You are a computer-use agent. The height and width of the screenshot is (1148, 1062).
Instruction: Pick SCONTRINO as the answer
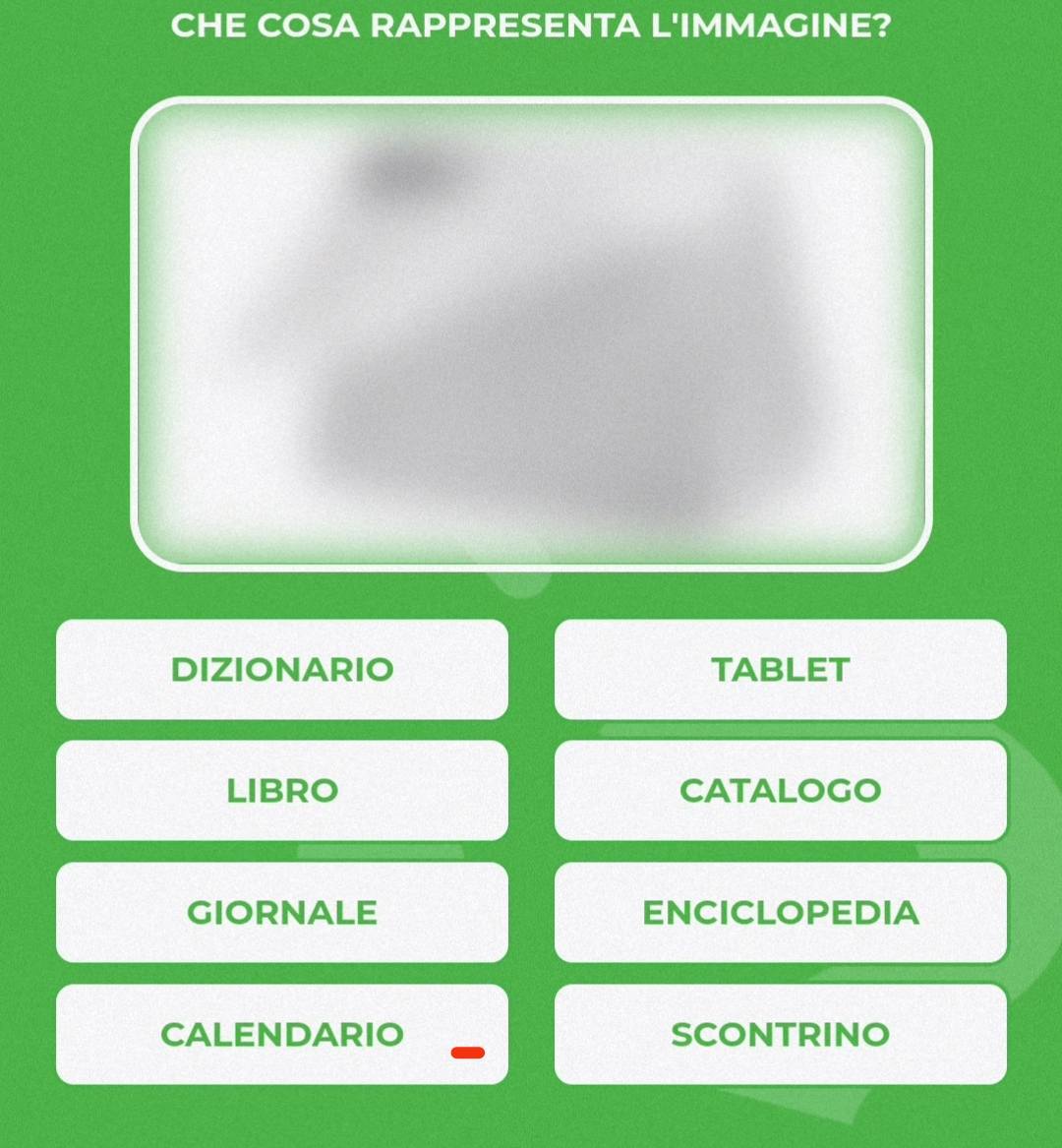pos(780,1034)
